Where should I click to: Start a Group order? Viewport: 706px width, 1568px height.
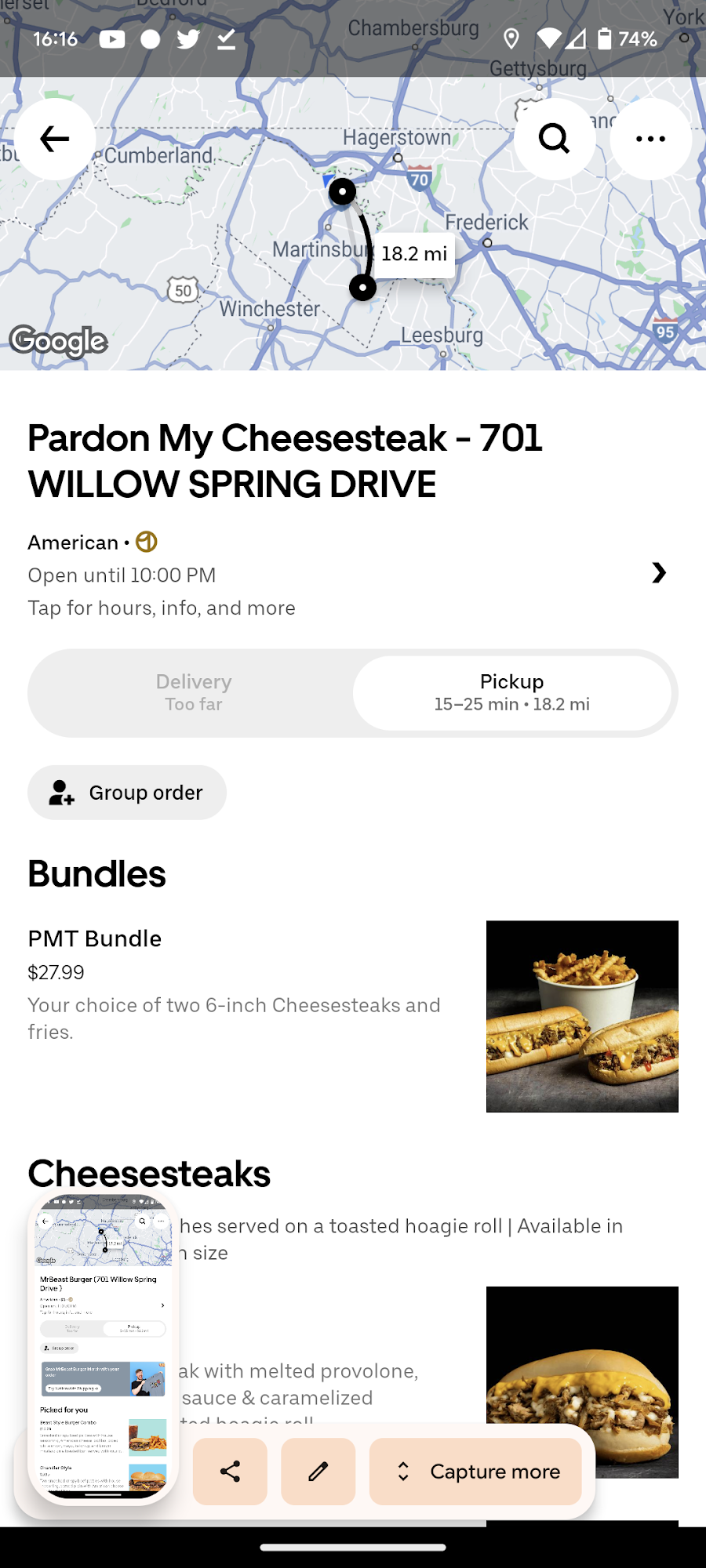(x=127, y=793)
